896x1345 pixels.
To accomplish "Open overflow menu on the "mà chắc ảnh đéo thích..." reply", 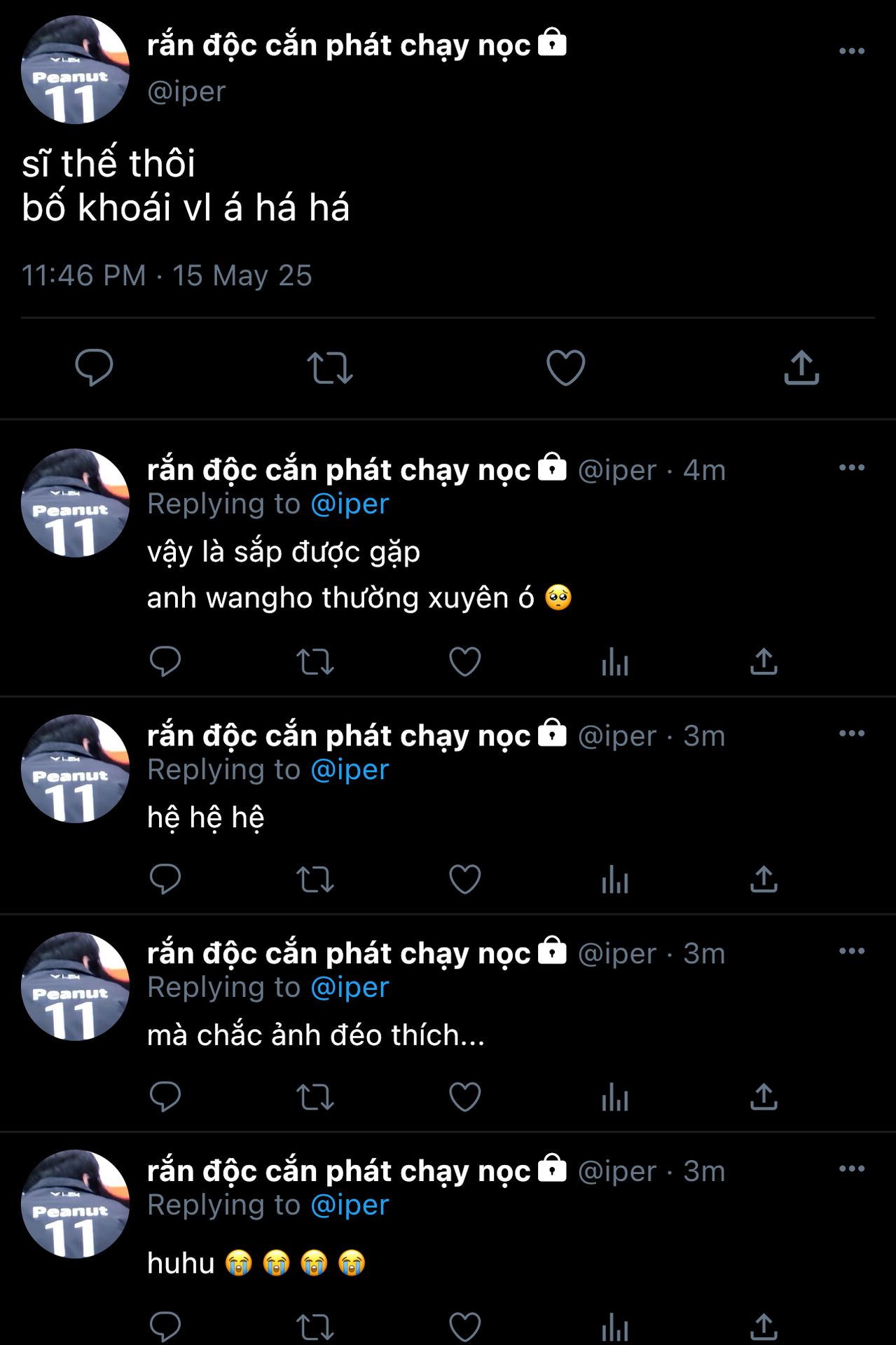I will click(x=851, y=951).
